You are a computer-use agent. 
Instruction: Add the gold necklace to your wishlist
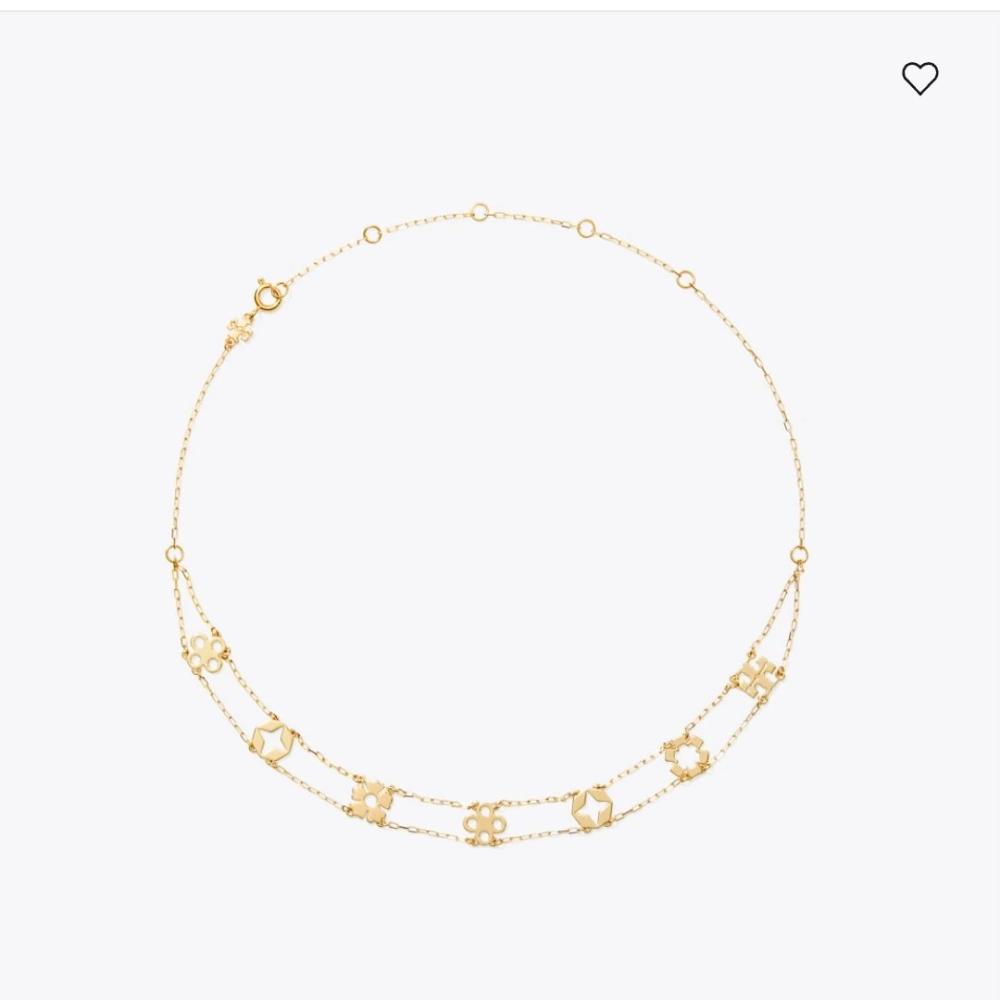920,78
